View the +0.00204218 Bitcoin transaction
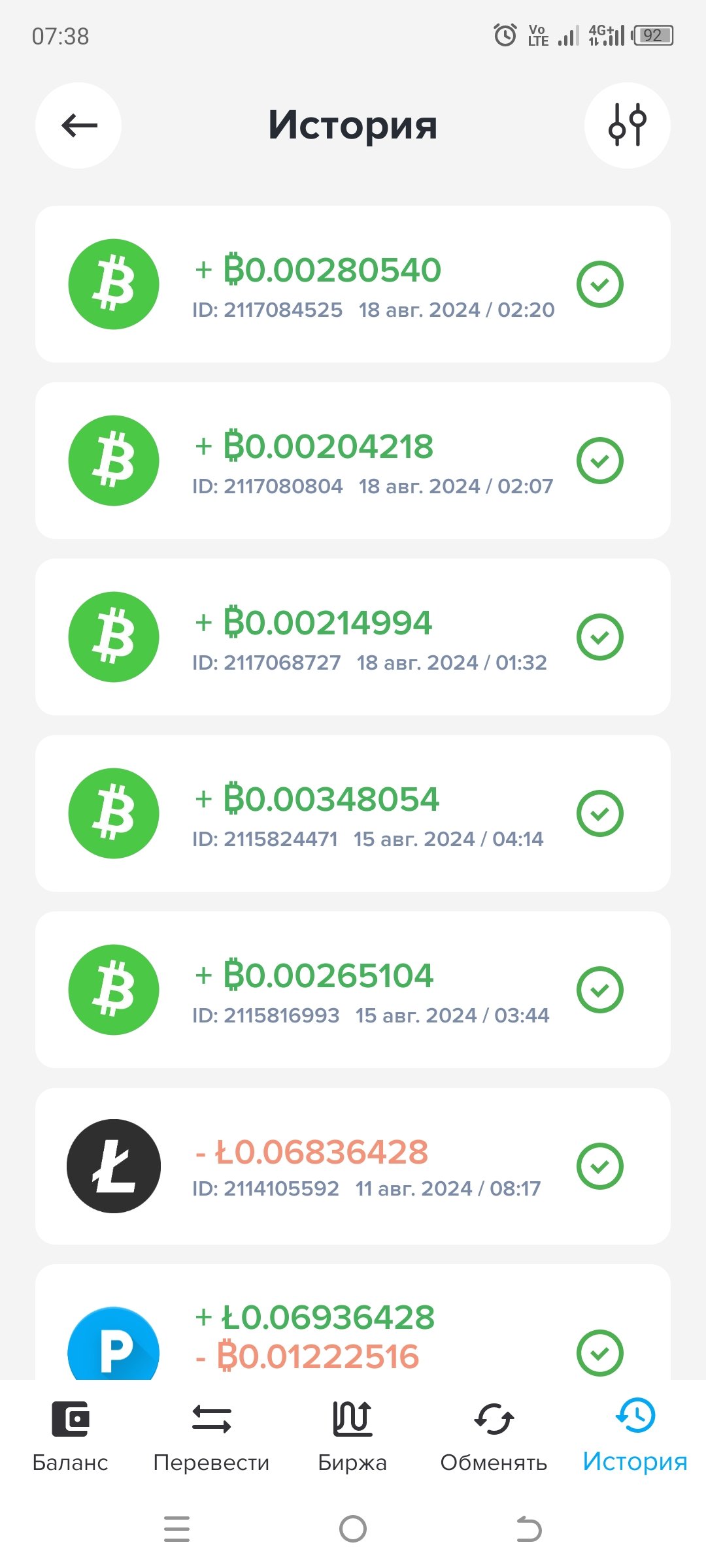Viewport: 706px width, 1568px height. point(352,461)
